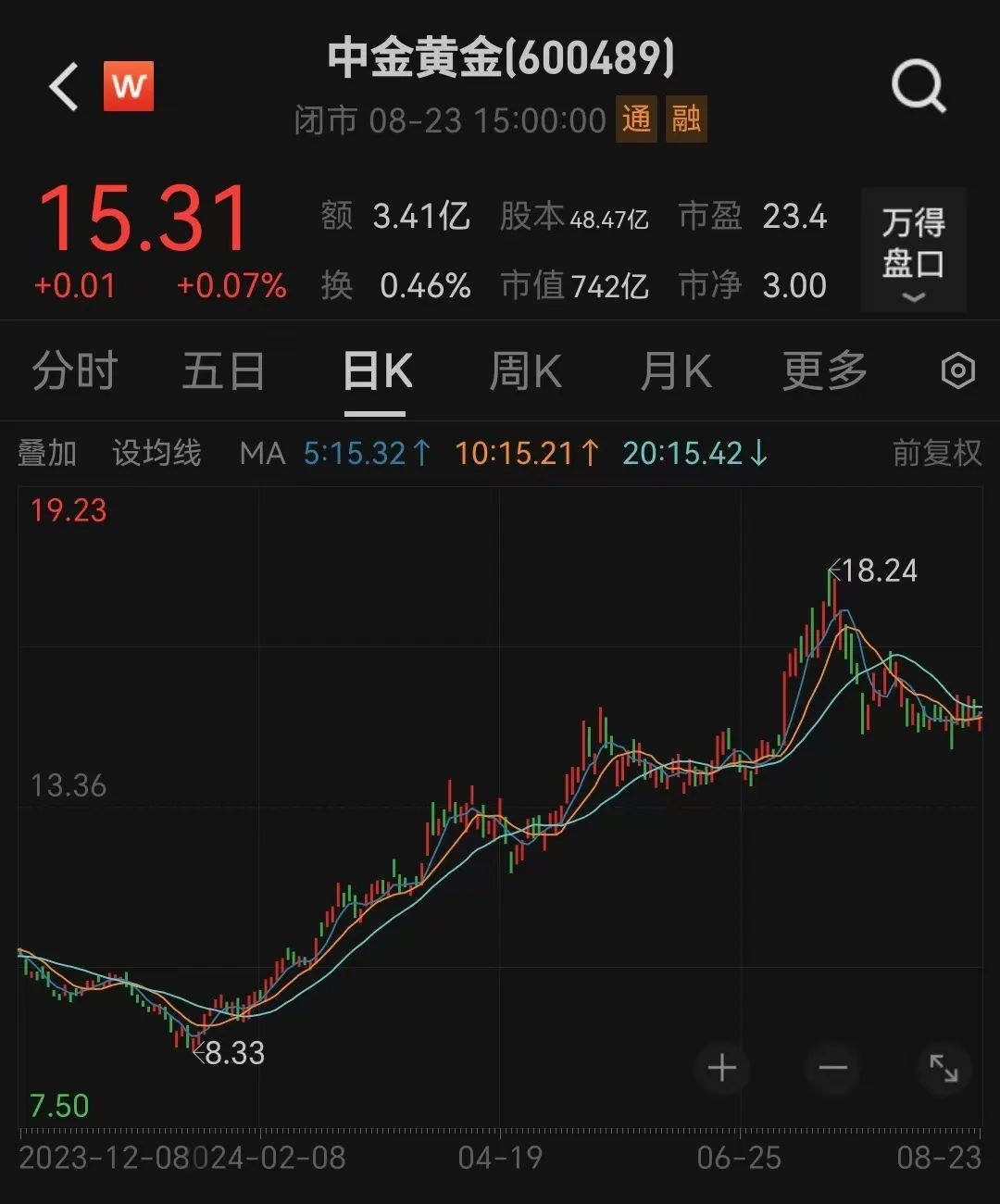Open the stock search magnifier
This screenshot has height=1204, width=1000.
[x=918, y=87]
